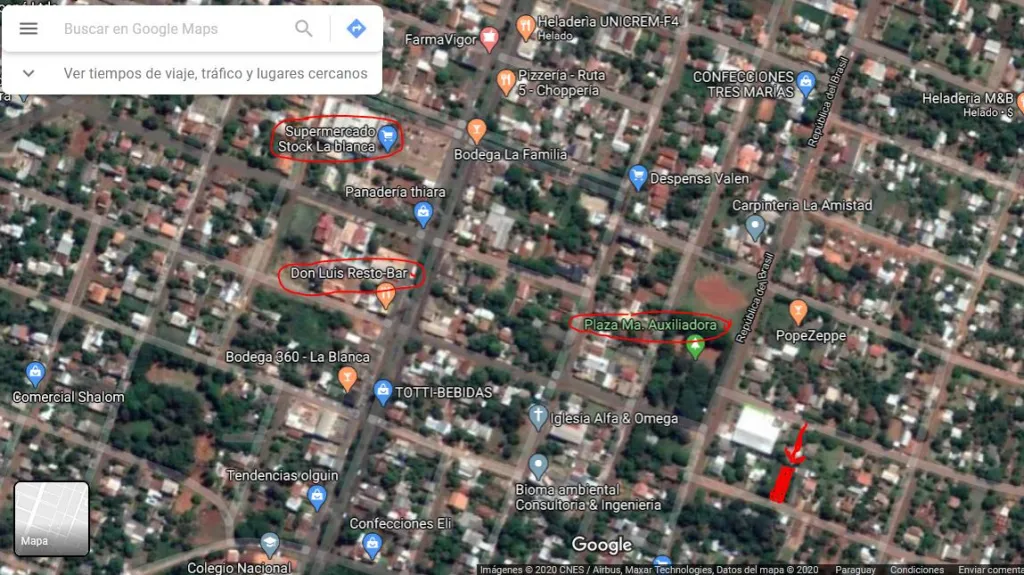Open Iglesia Alfa & Omega pin
1024x575 pixels.
point(537,418)
